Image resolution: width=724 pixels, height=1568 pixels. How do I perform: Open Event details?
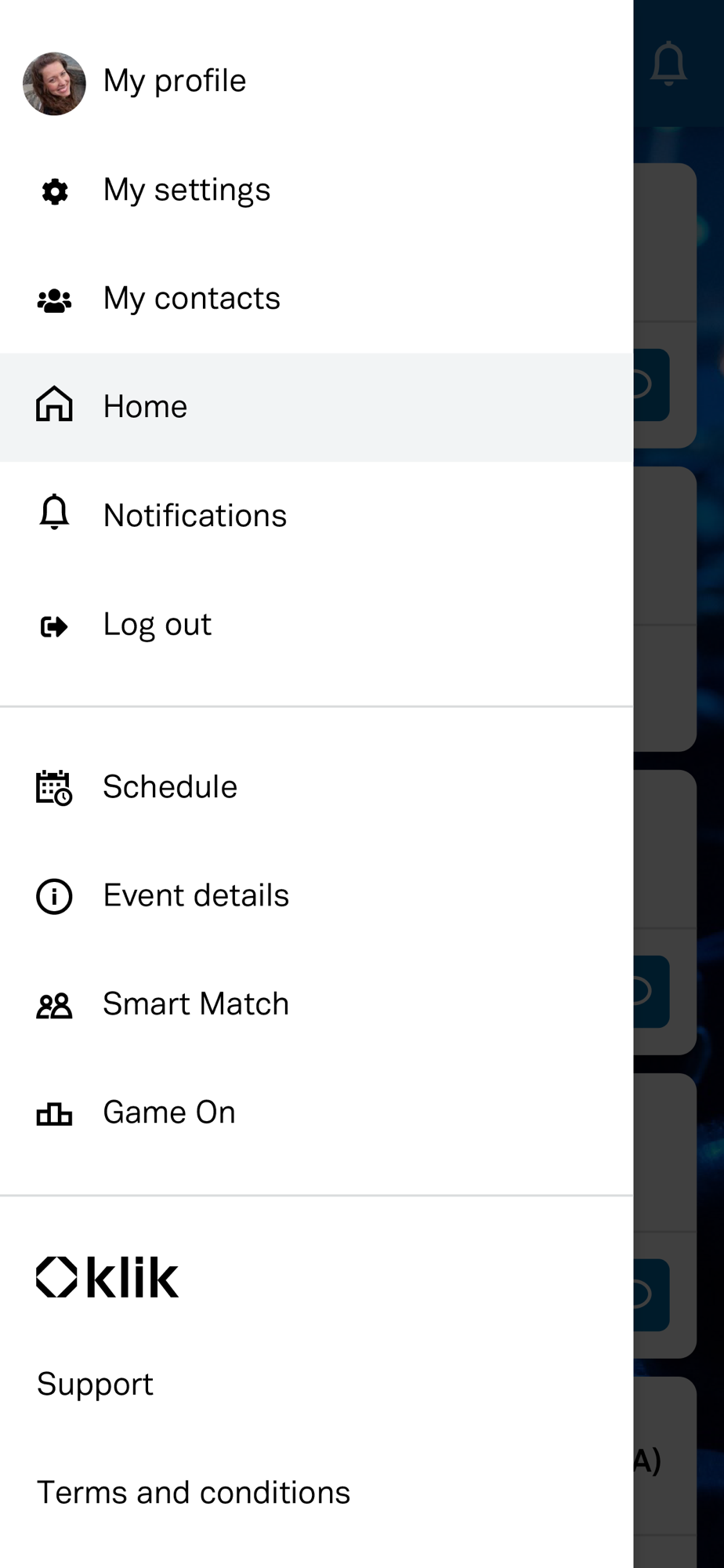pyautogui.click(x=317, y=895)
